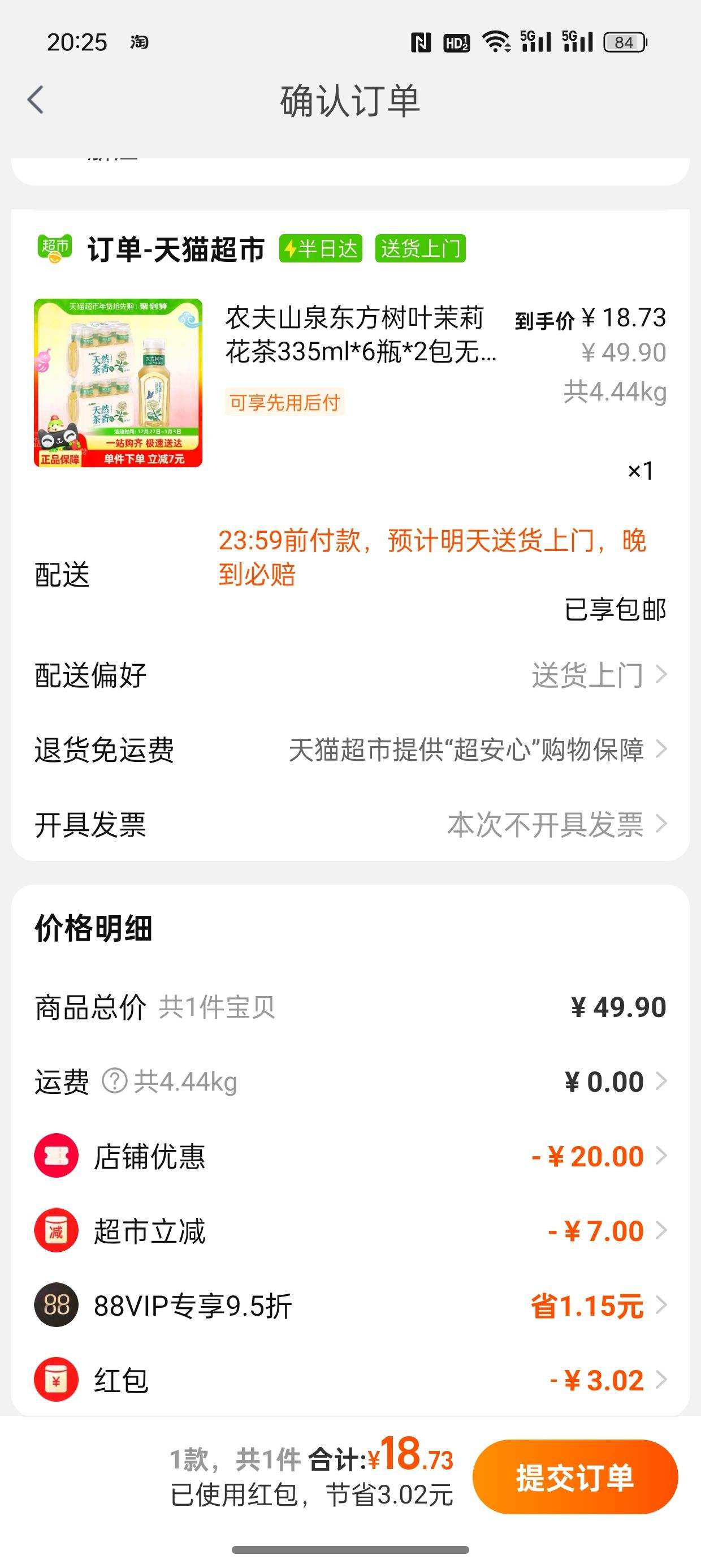
Task: Tap the green 送货上门 badge
Action: [419, 248]
